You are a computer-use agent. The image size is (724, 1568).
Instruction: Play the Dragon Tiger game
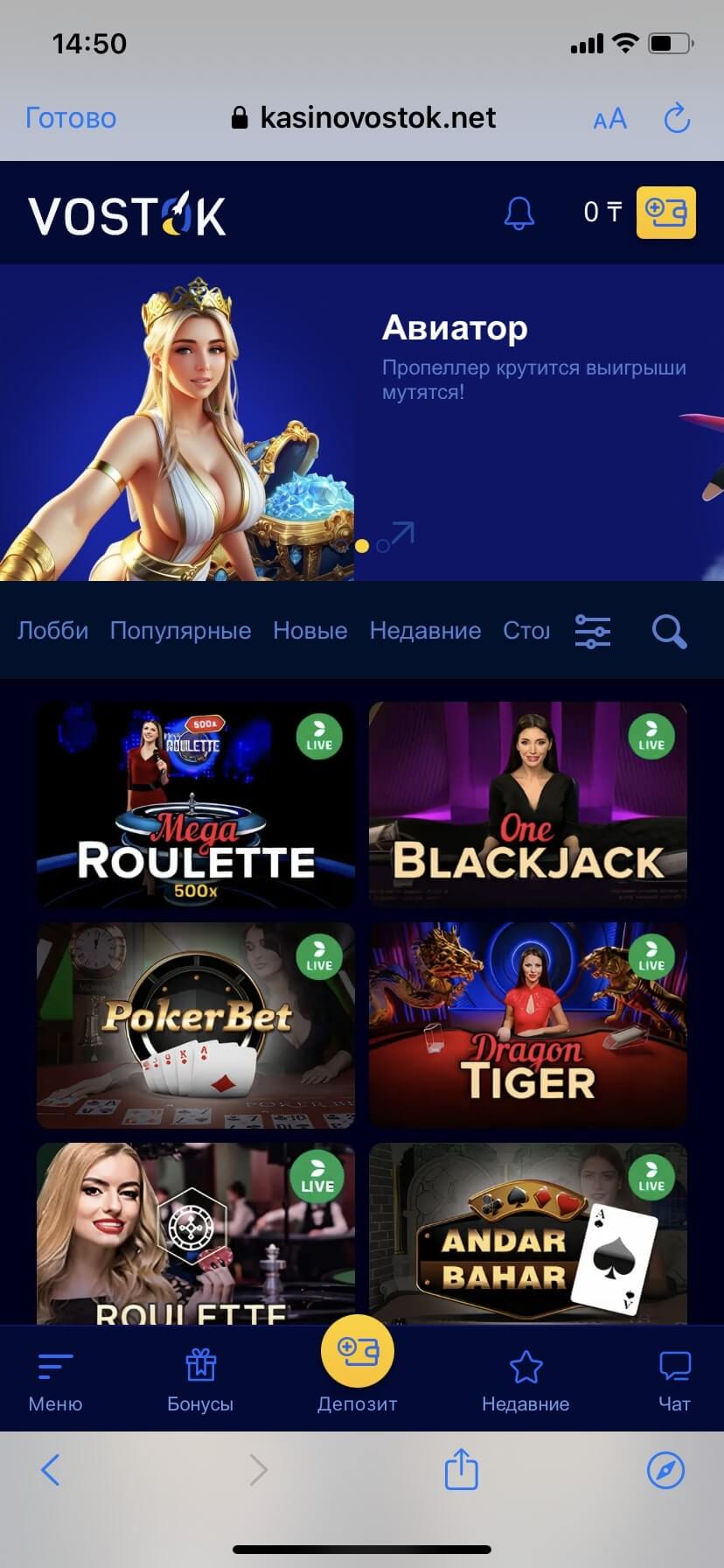point(527,1025)
